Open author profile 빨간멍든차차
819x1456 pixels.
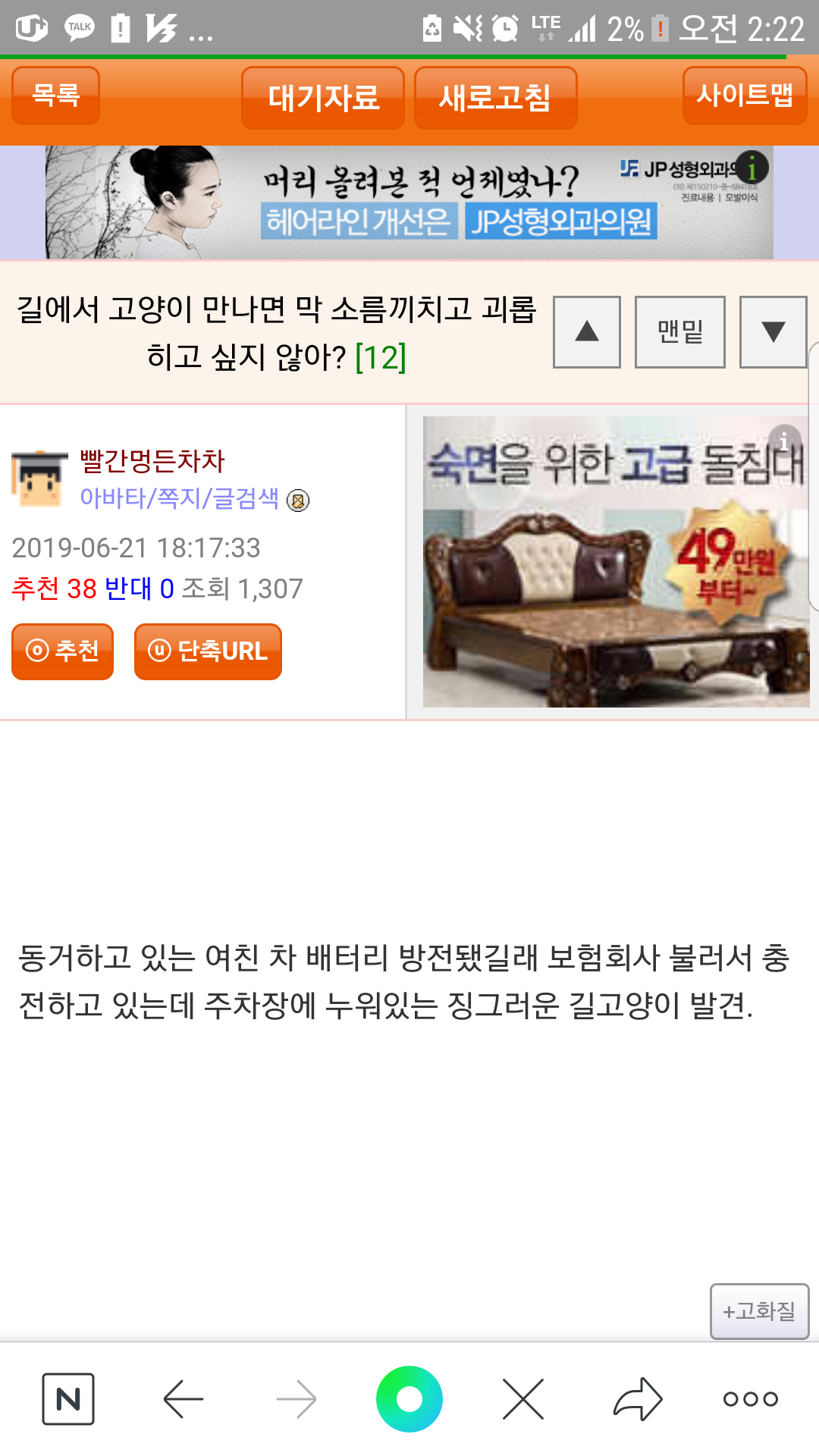click(x=152, y=460)
